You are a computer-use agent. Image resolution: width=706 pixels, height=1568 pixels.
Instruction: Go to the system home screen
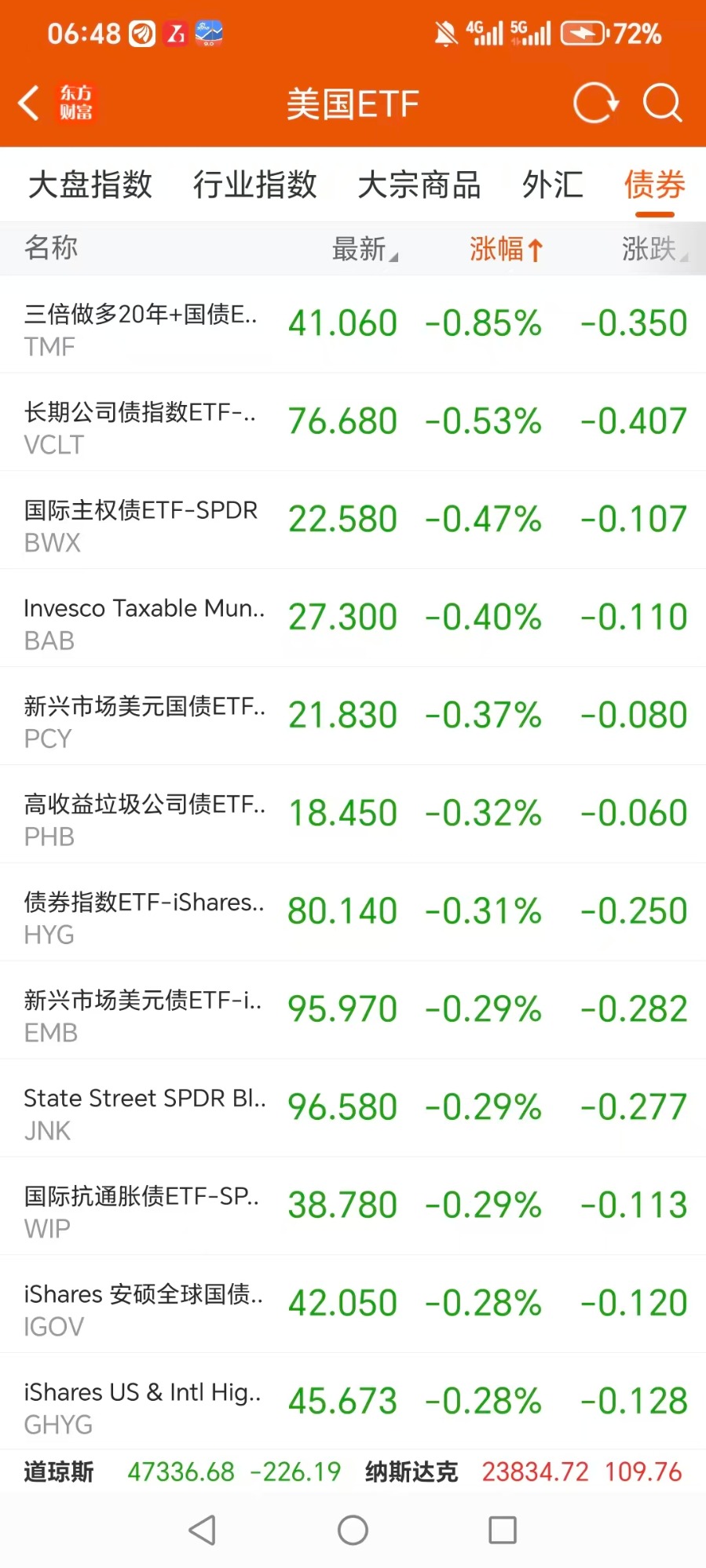click(x=353, y=1530)
